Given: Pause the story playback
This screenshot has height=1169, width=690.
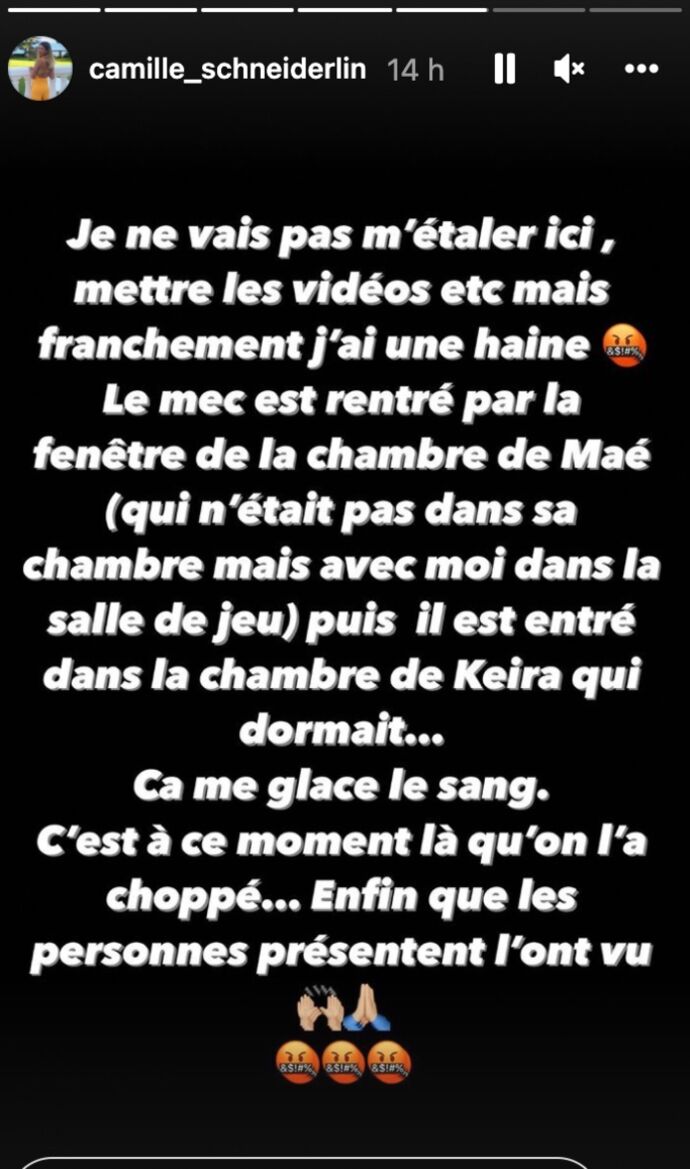Looking at the screenshot, I should click(505, 69).
